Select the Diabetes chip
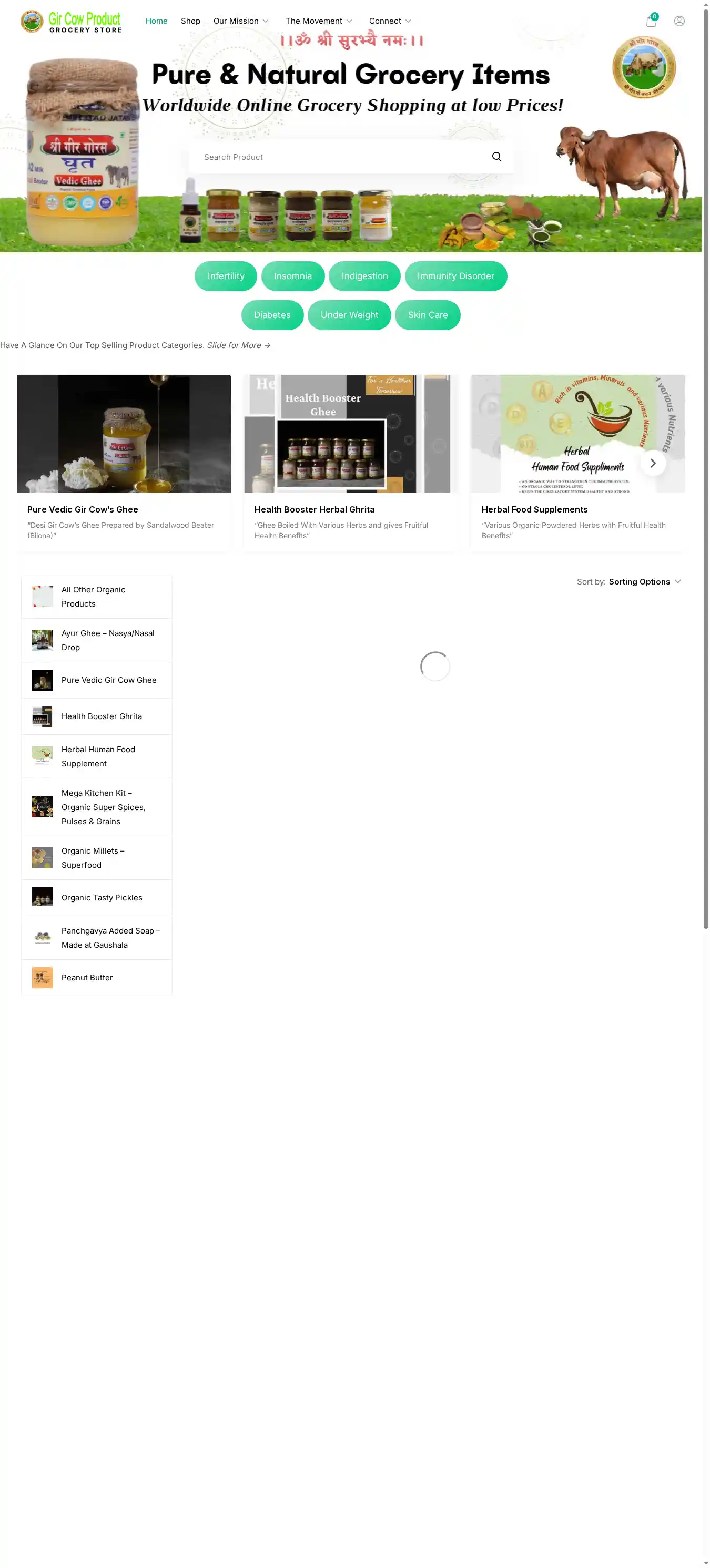The image size is (710, 1568). 272,315
